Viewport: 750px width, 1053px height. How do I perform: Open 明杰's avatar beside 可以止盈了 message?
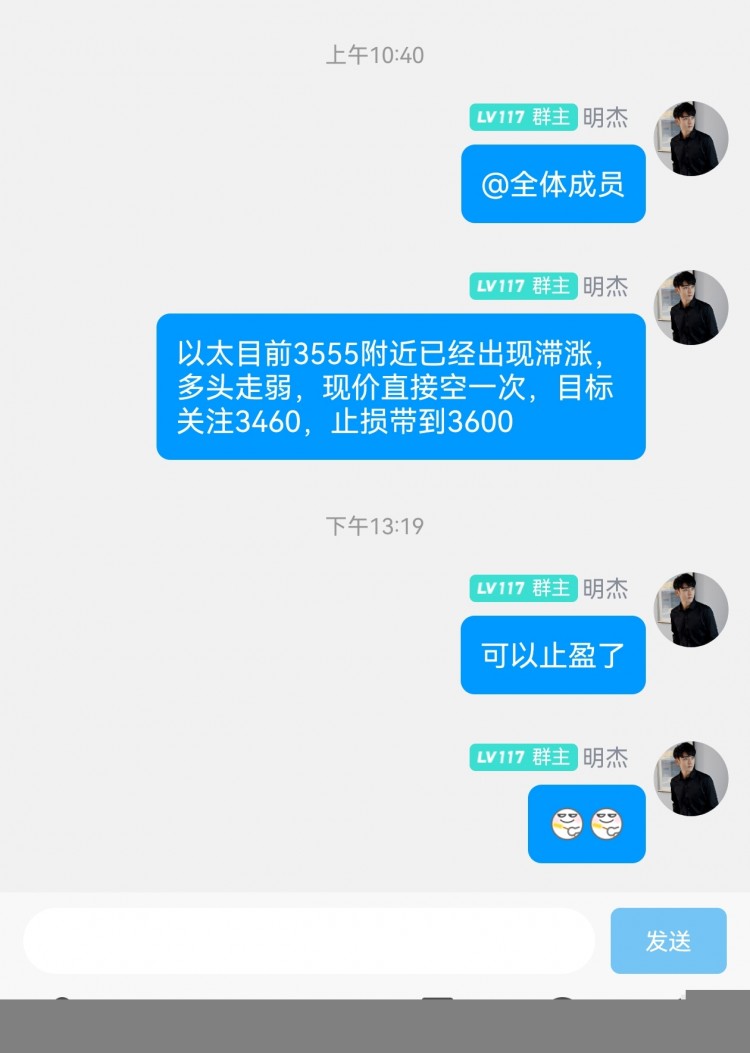[x=691, y=609]
